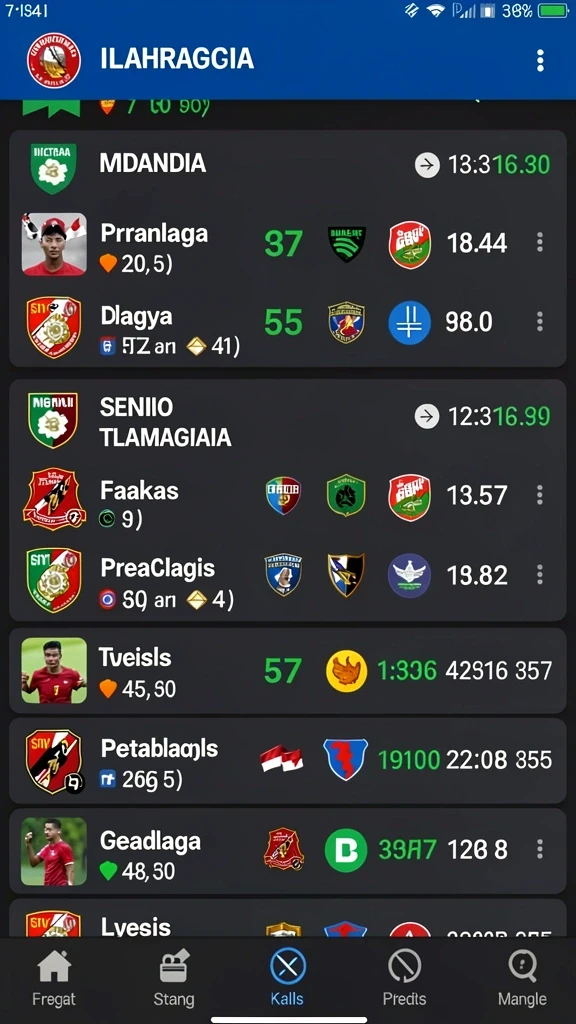Viewport: 576px width, 1024px height.
Task: Open more options for Faakas row
Action: [x=539, y=495]
